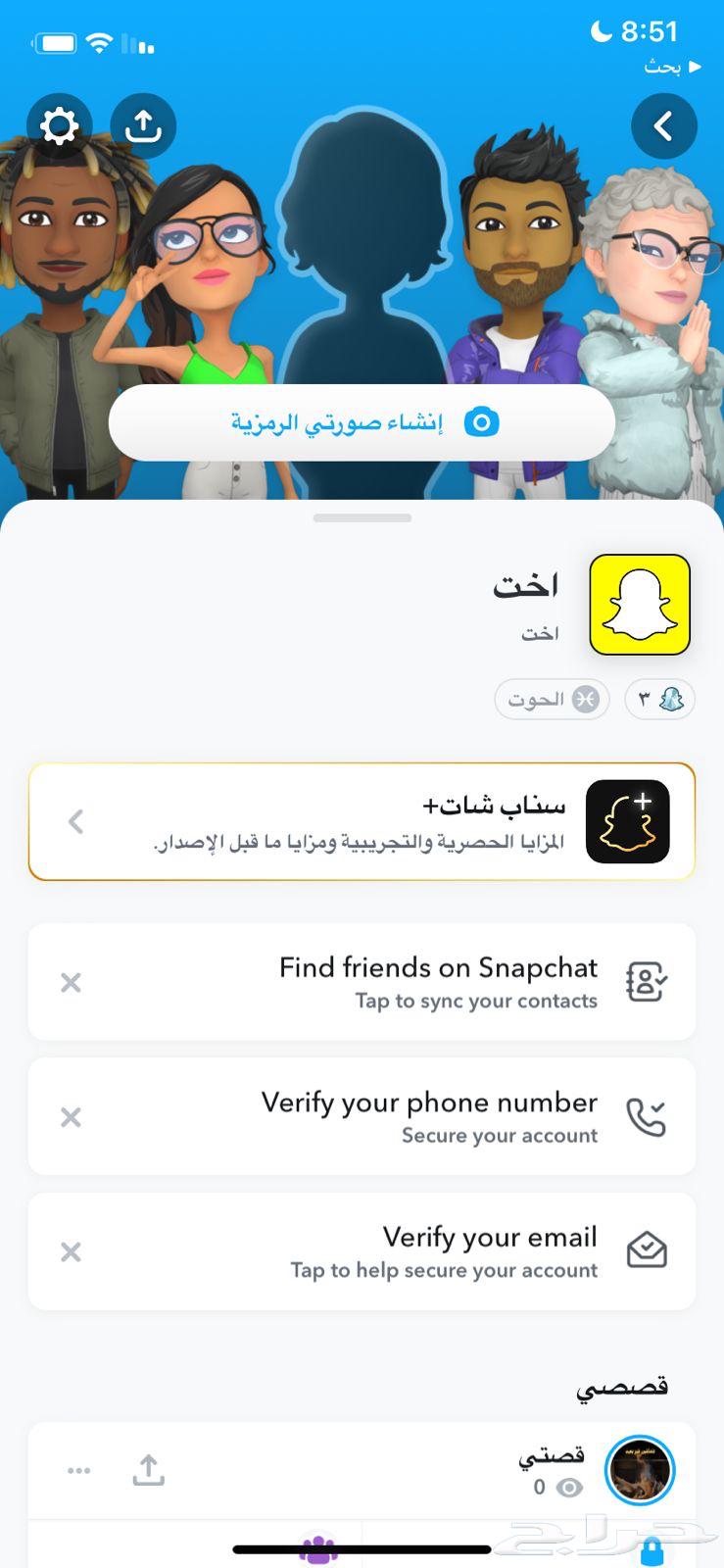The height and width of the screenshot is (1568, 724).
Task: Open settings via the gear icon
Action: (59, 126)
